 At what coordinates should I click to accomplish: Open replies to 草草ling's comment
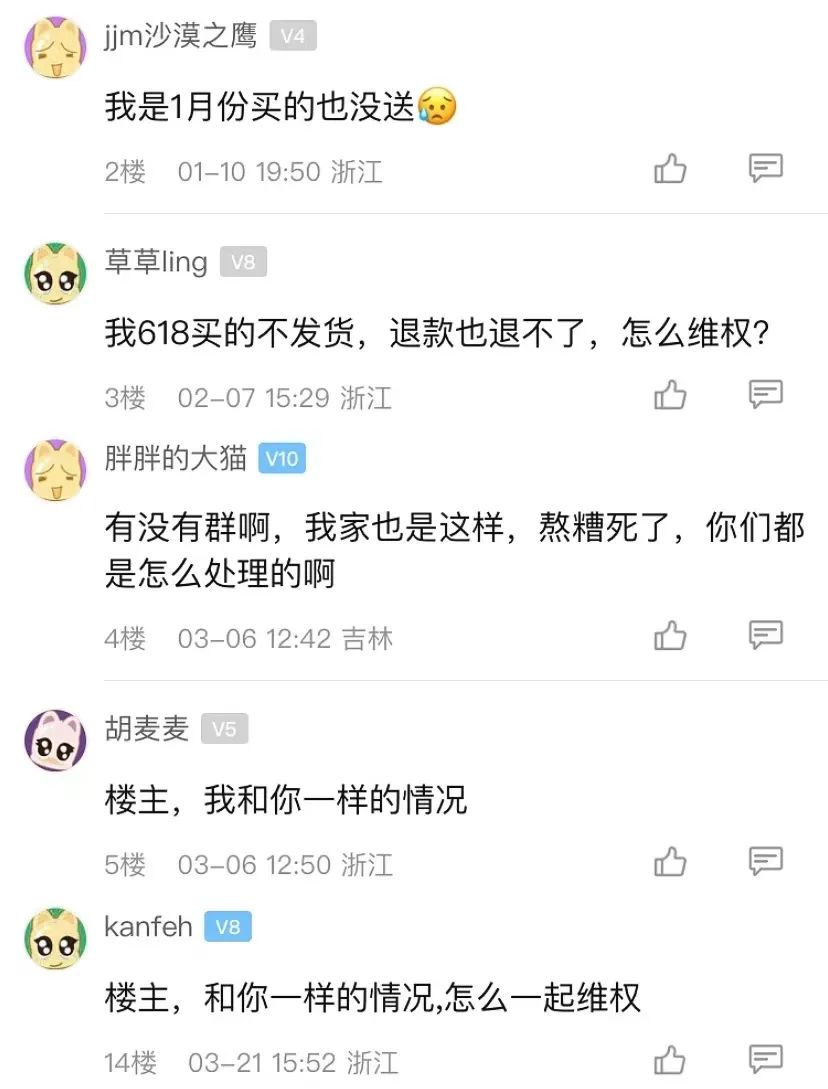pos(765,394)
